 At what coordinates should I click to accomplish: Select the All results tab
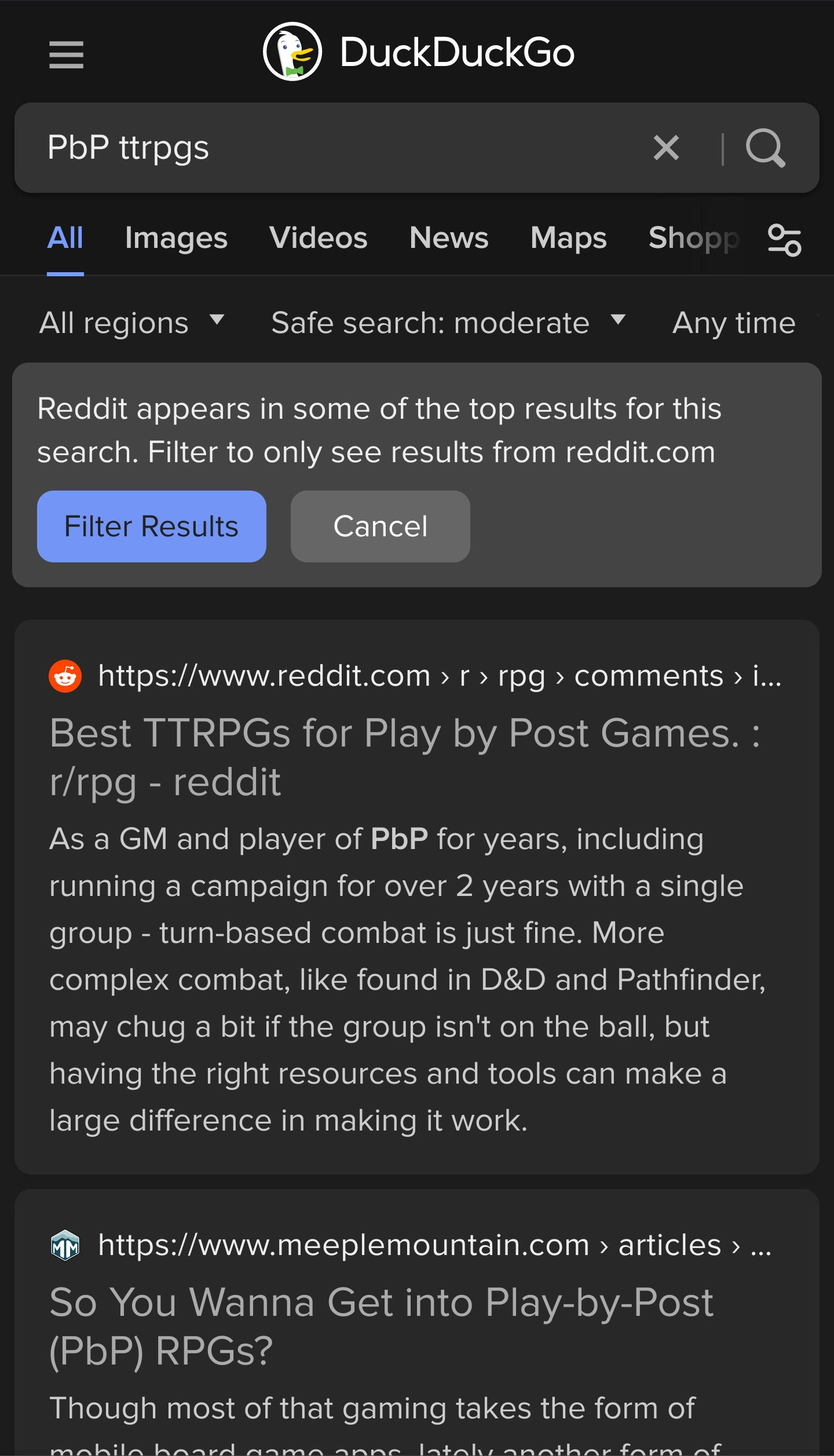(x=65, y=237)
